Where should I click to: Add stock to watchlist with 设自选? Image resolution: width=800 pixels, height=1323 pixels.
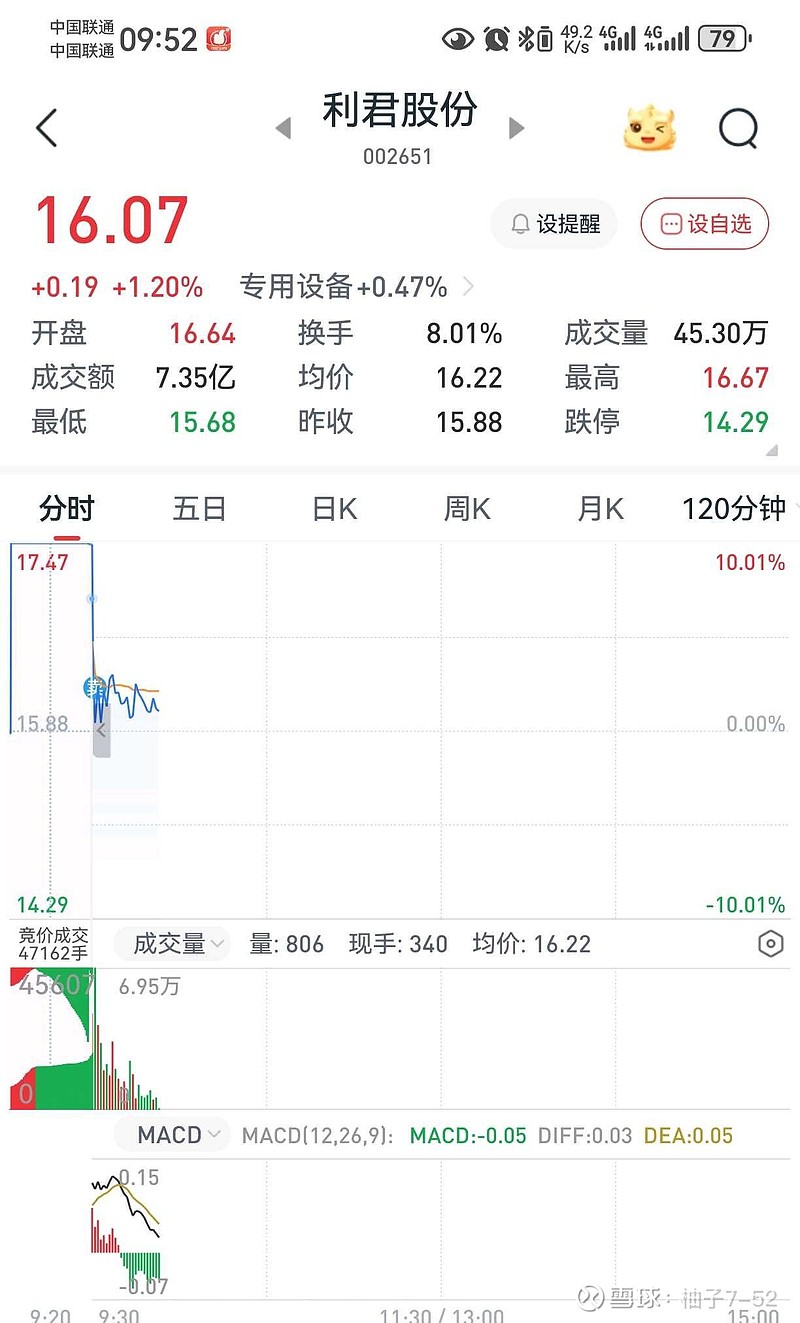pos(705,224)
